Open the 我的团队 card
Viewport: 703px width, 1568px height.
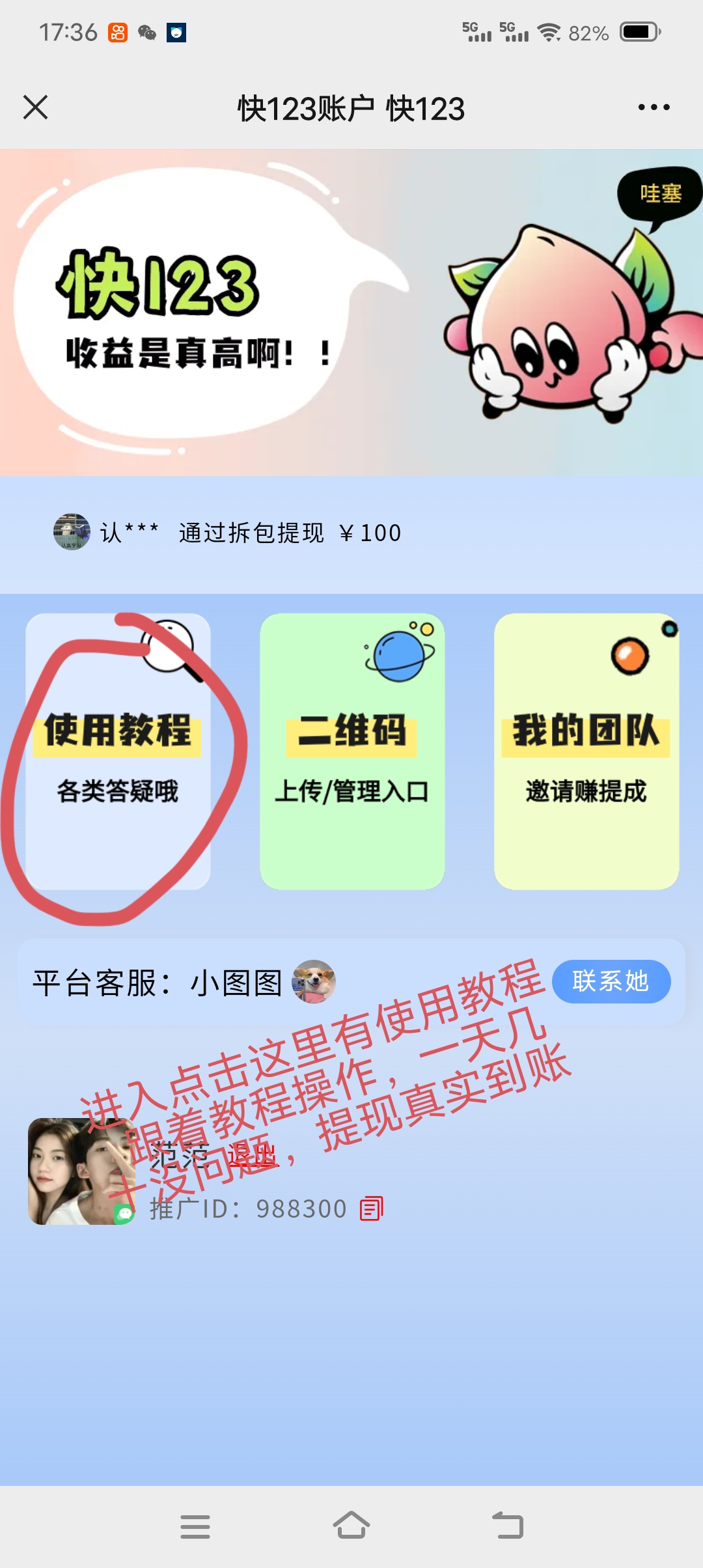click(586, 751)
